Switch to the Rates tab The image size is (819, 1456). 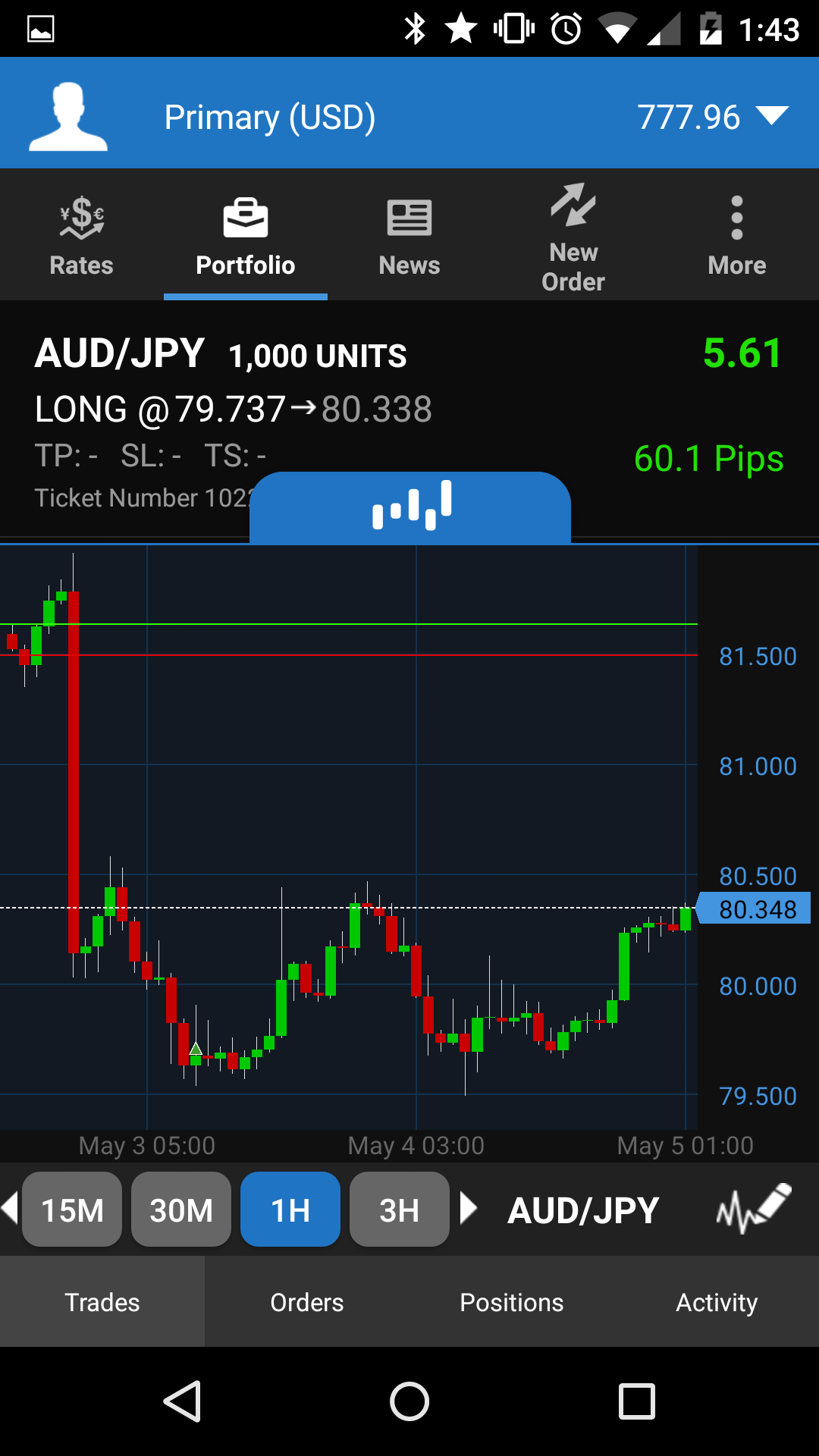click(x=81, y=237)
